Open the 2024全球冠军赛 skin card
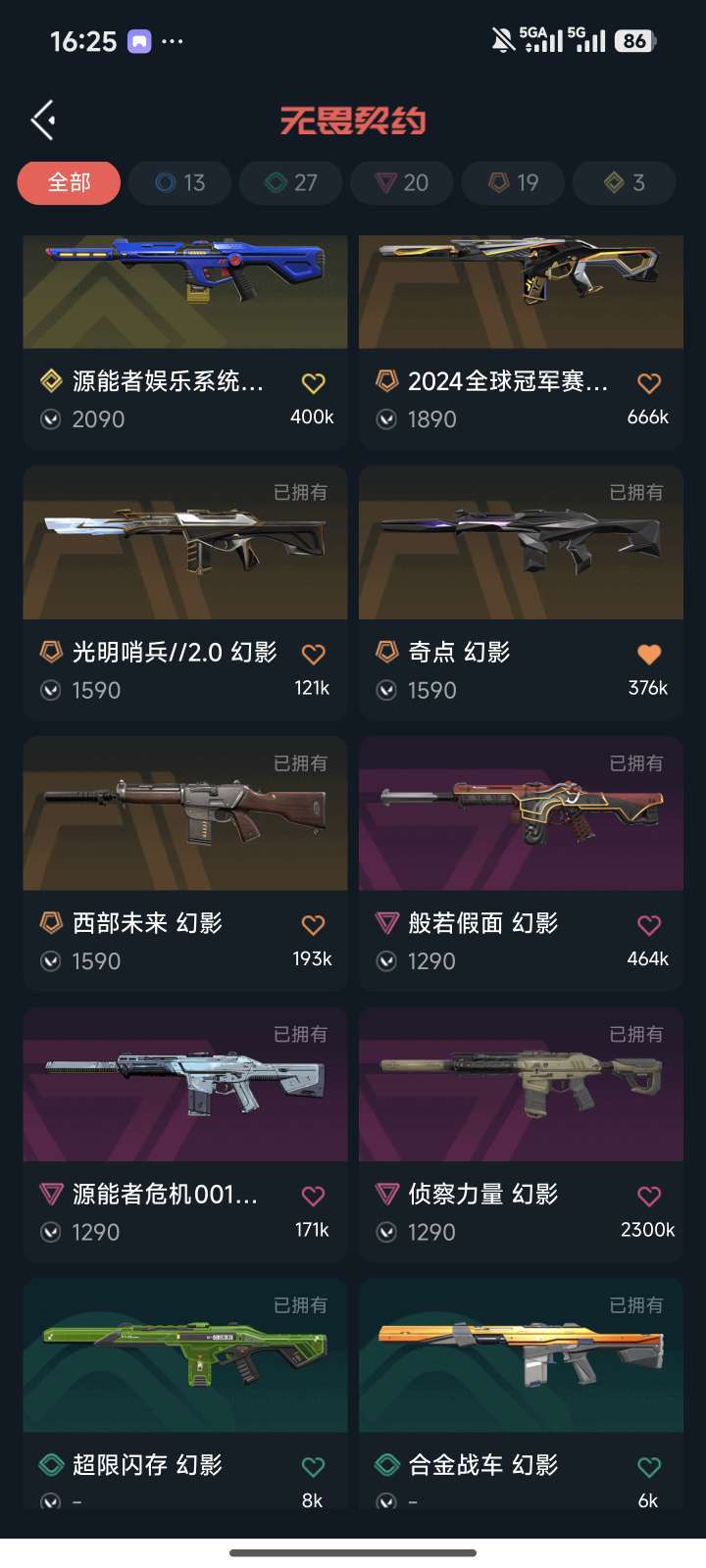 [x=521, y=291]
